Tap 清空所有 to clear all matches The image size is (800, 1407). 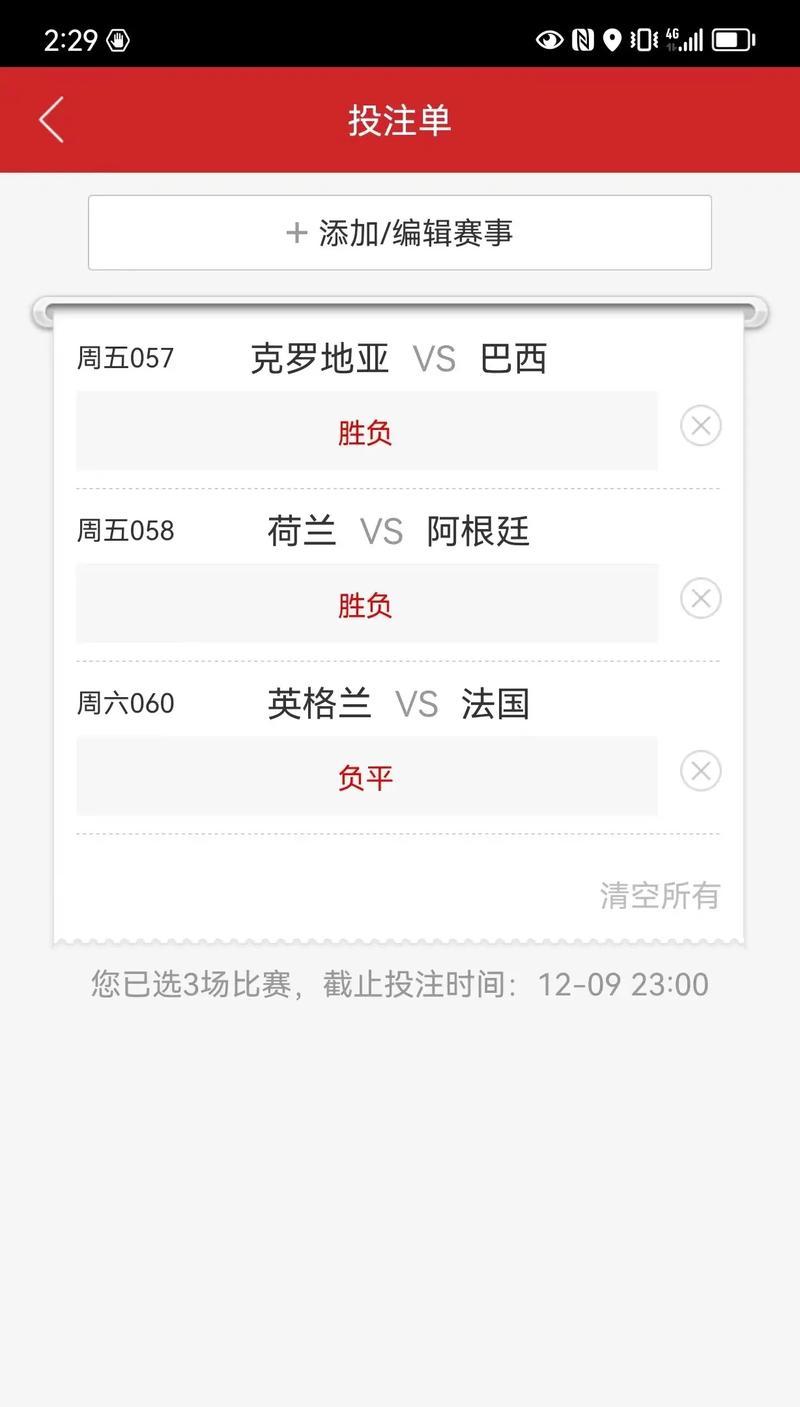pos(660,895)
